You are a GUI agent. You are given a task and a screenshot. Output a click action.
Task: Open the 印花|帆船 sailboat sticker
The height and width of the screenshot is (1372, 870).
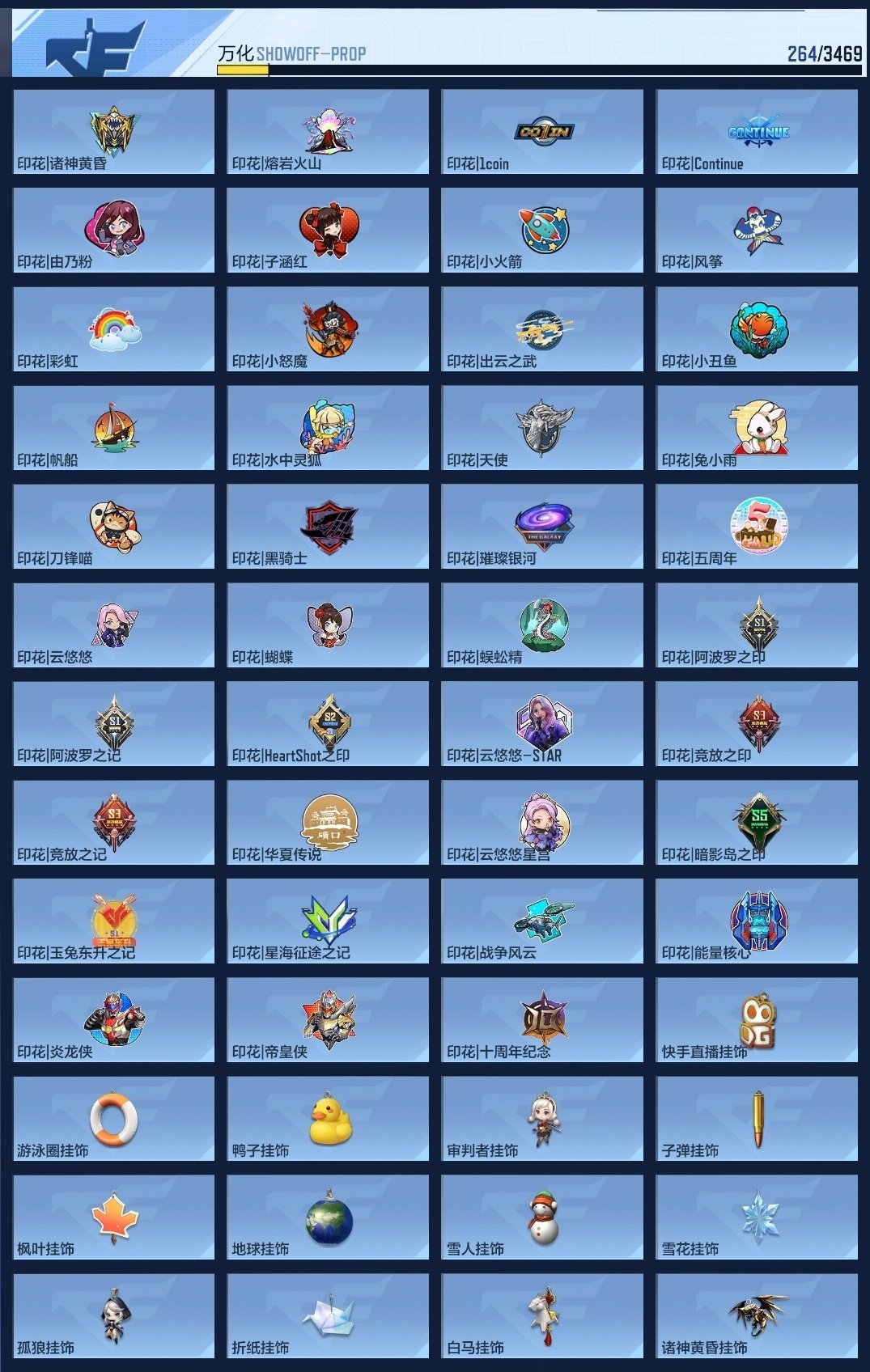click(114, 428)
